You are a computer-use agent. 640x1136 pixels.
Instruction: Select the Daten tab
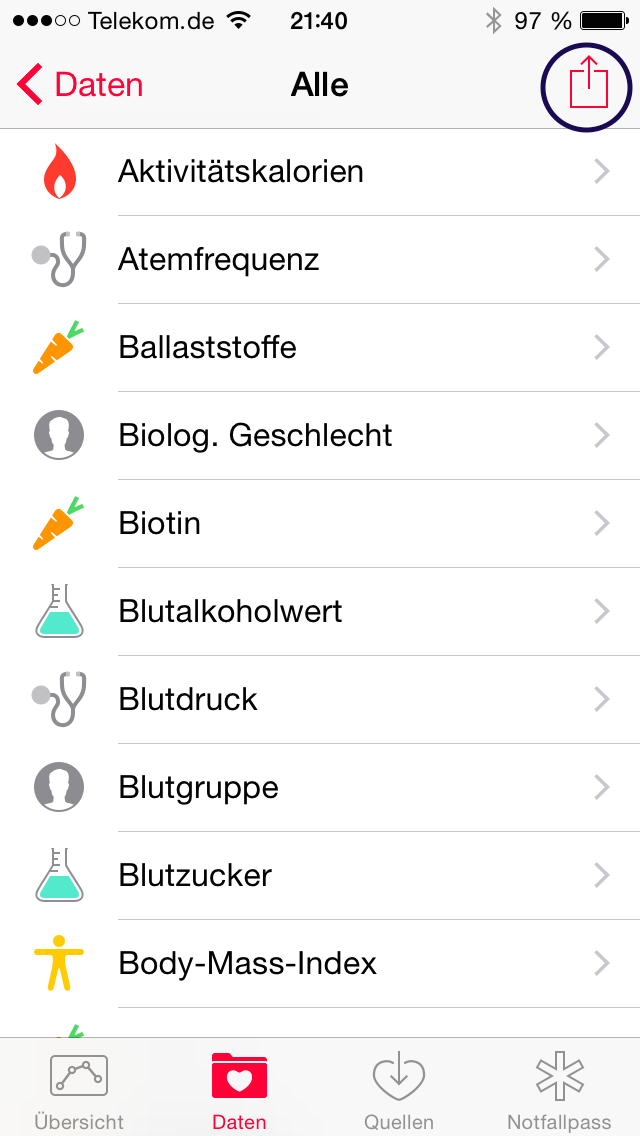(x=239, y=1088)
